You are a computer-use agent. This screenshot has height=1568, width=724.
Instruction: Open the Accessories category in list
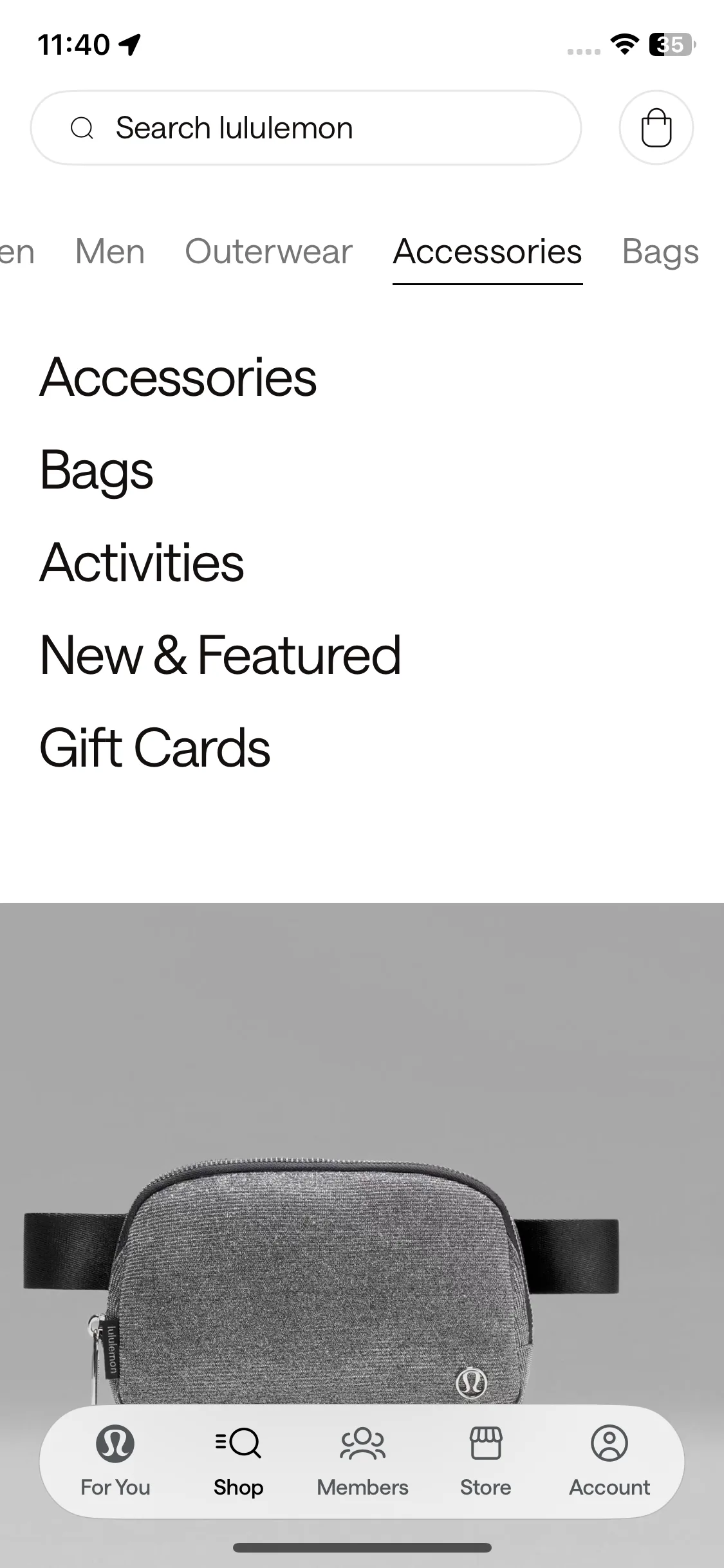[x=178, y=378]
